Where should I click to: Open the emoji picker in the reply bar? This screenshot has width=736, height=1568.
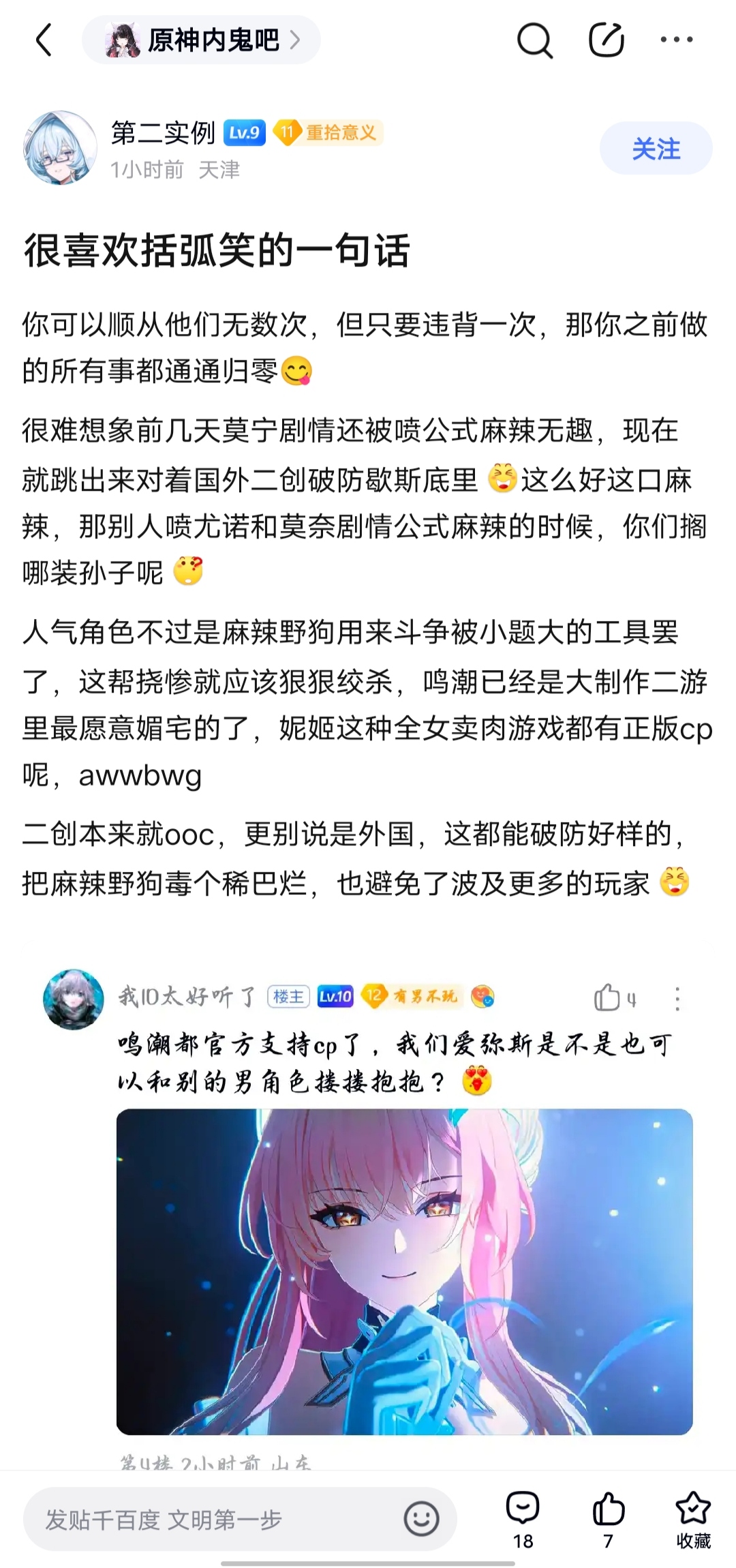[x=421, y=1519]
